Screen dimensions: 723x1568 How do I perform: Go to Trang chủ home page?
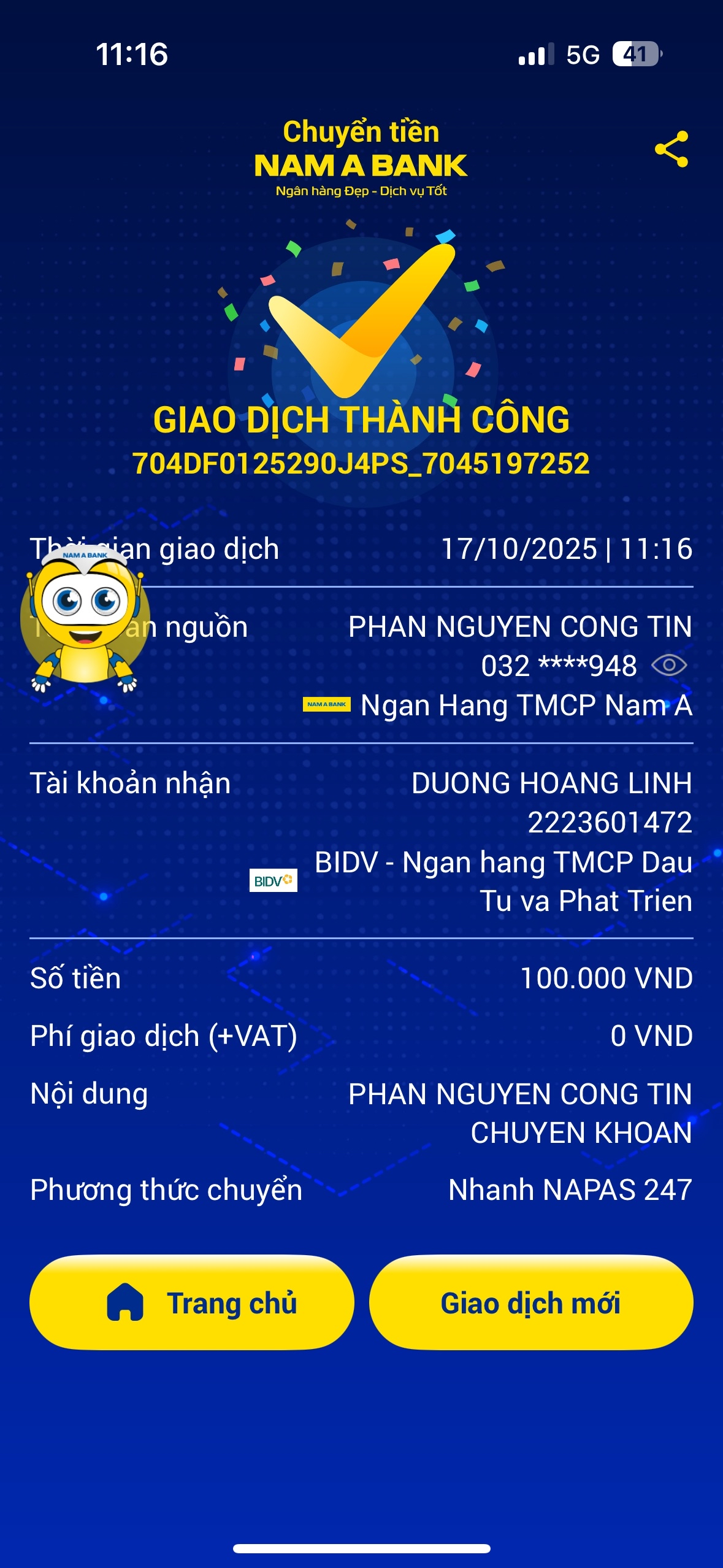[191, 1302]
